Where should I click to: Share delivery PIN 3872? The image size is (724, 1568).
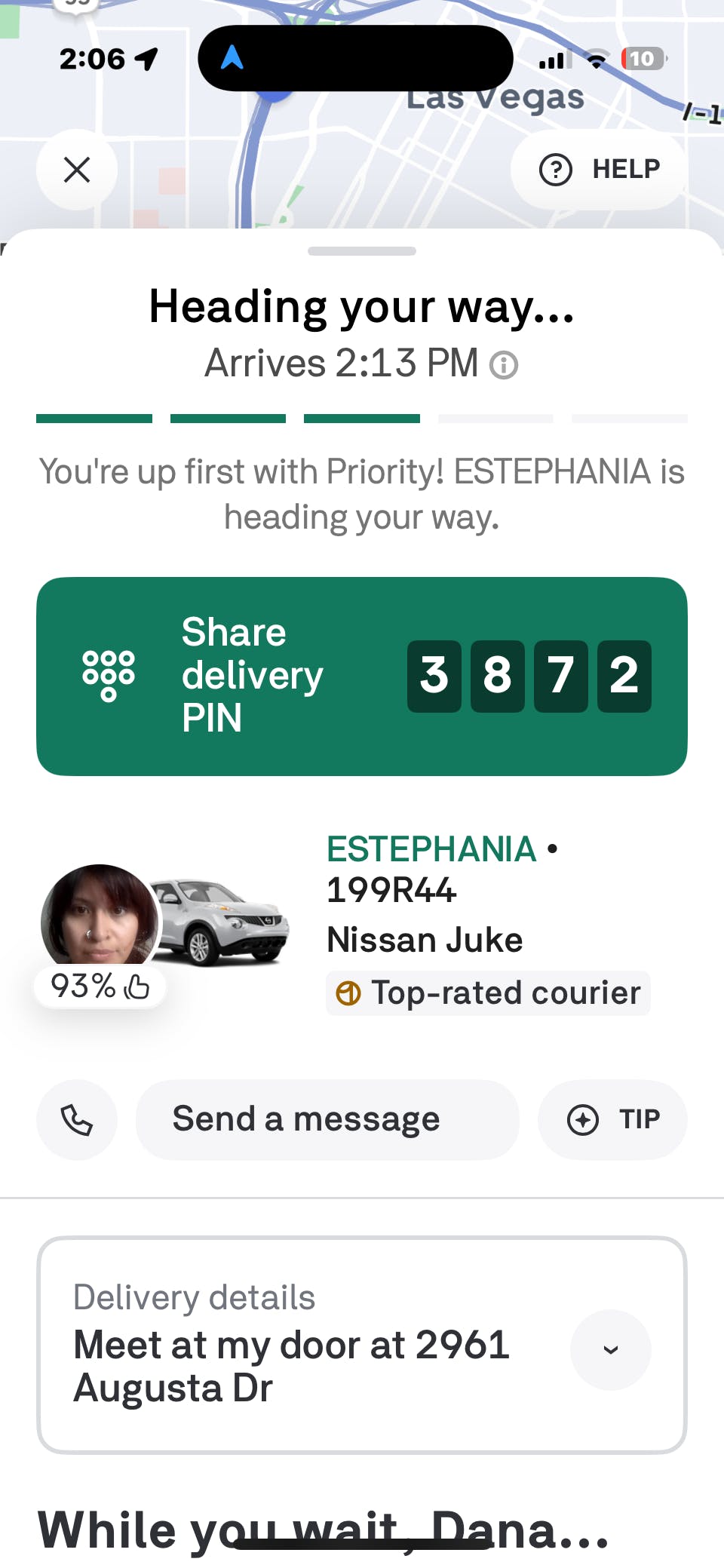(362, 676)
